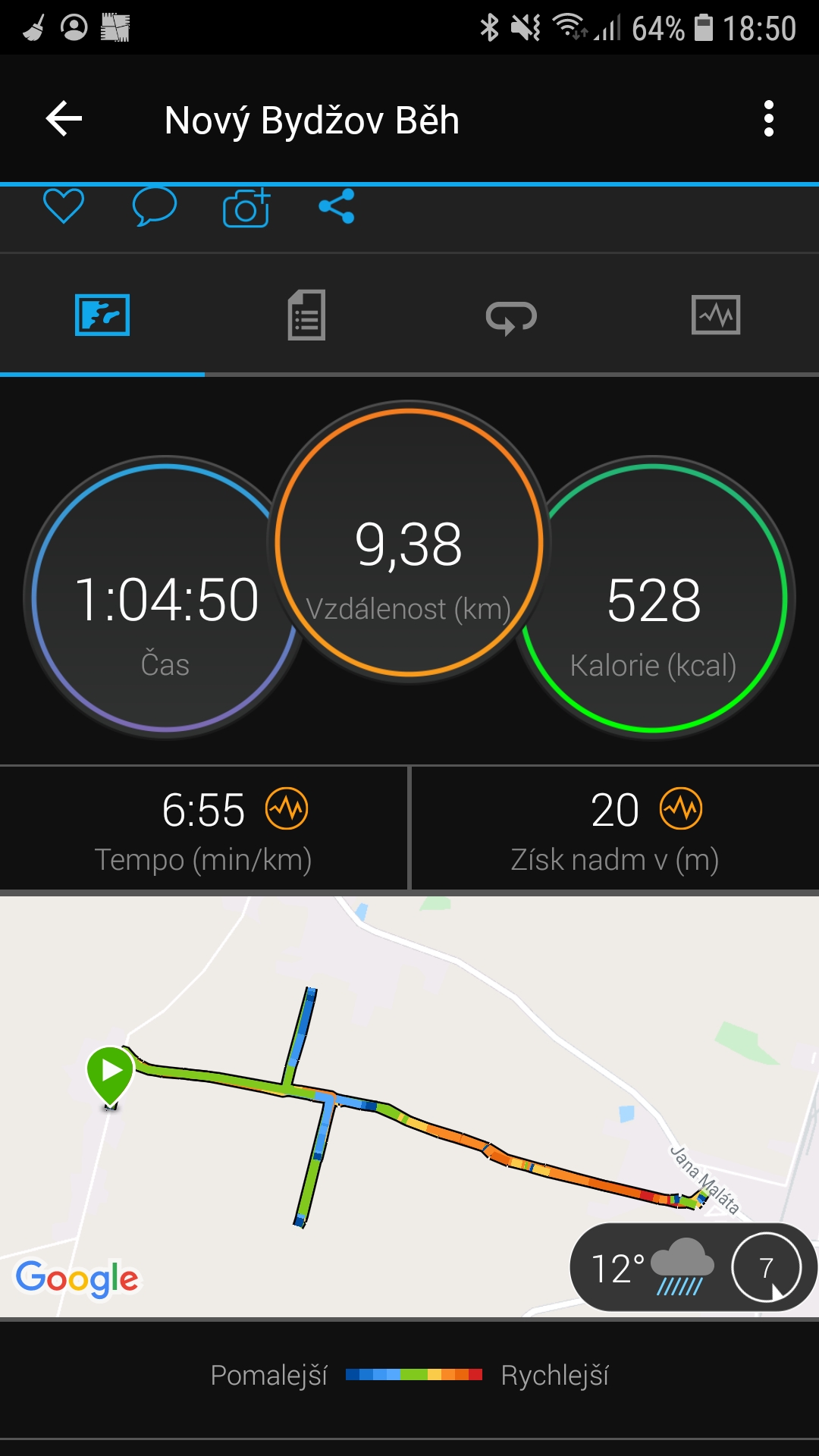The width and height of the screenshot is (819, 1456).
Task: Go back using the arrow
Action: 64,119
